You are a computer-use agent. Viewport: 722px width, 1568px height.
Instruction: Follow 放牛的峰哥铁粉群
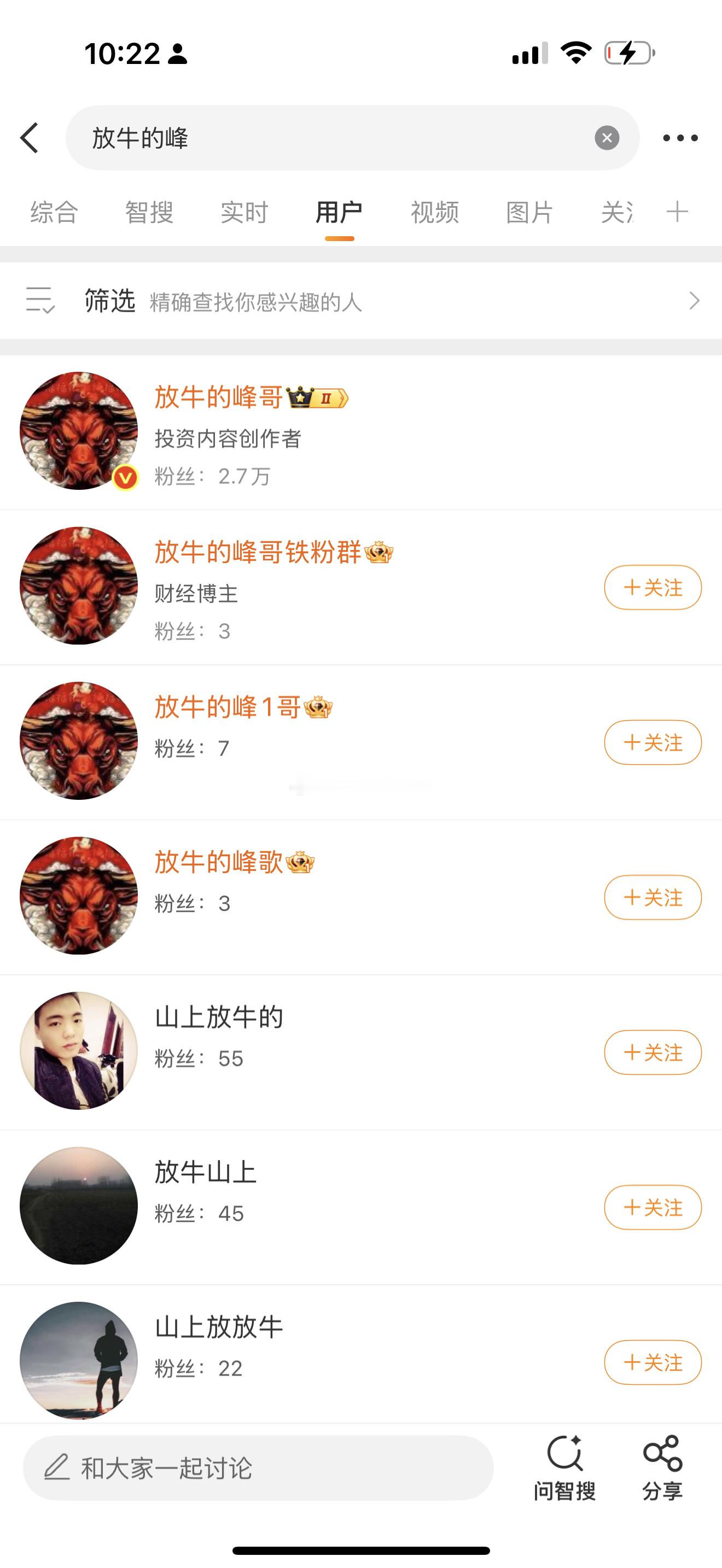tap(652, 587)
